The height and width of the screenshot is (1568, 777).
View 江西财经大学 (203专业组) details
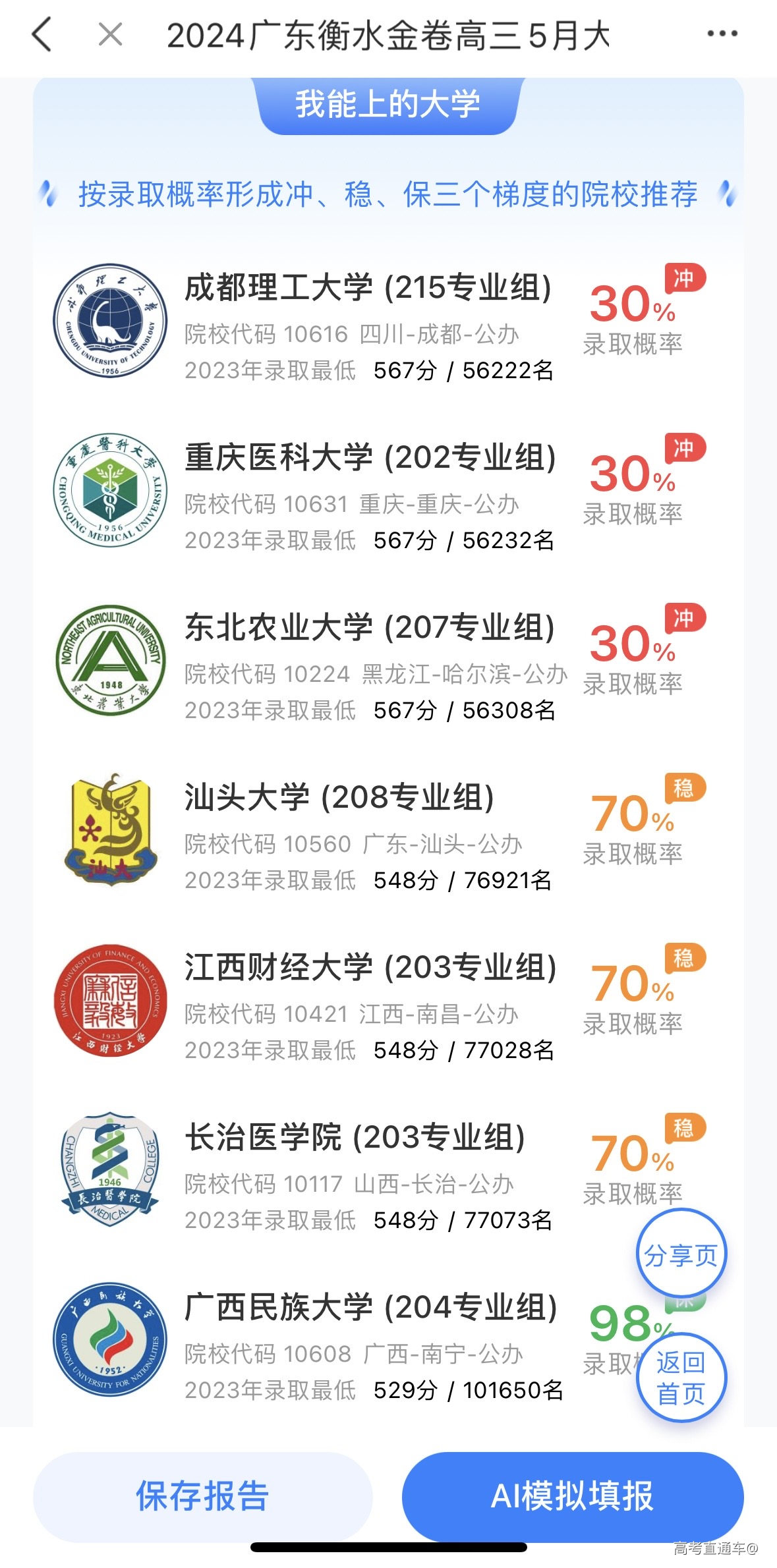(x=370, y=968)
